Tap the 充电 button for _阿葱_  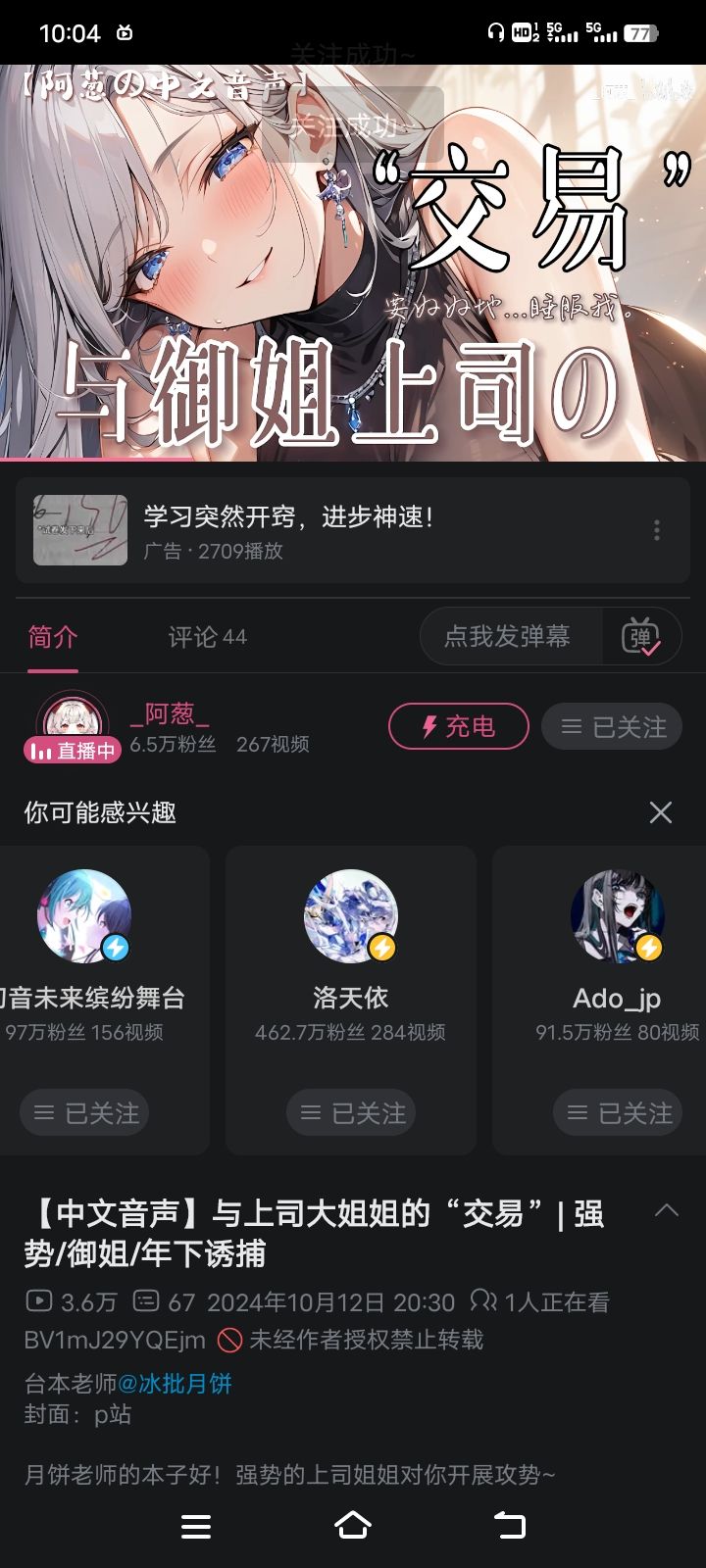tap(458, 726)
